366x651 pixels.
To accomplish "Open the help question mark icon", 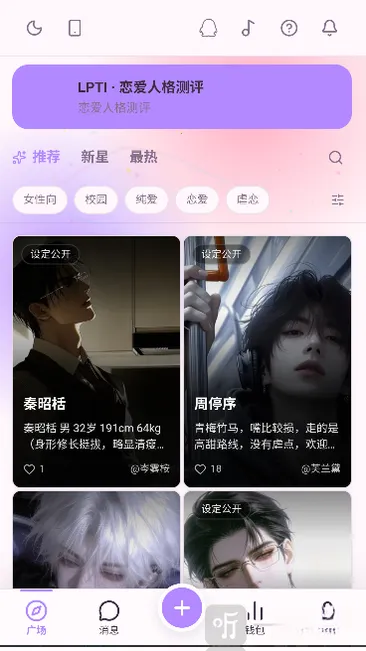I will click(x=289, y=28).
